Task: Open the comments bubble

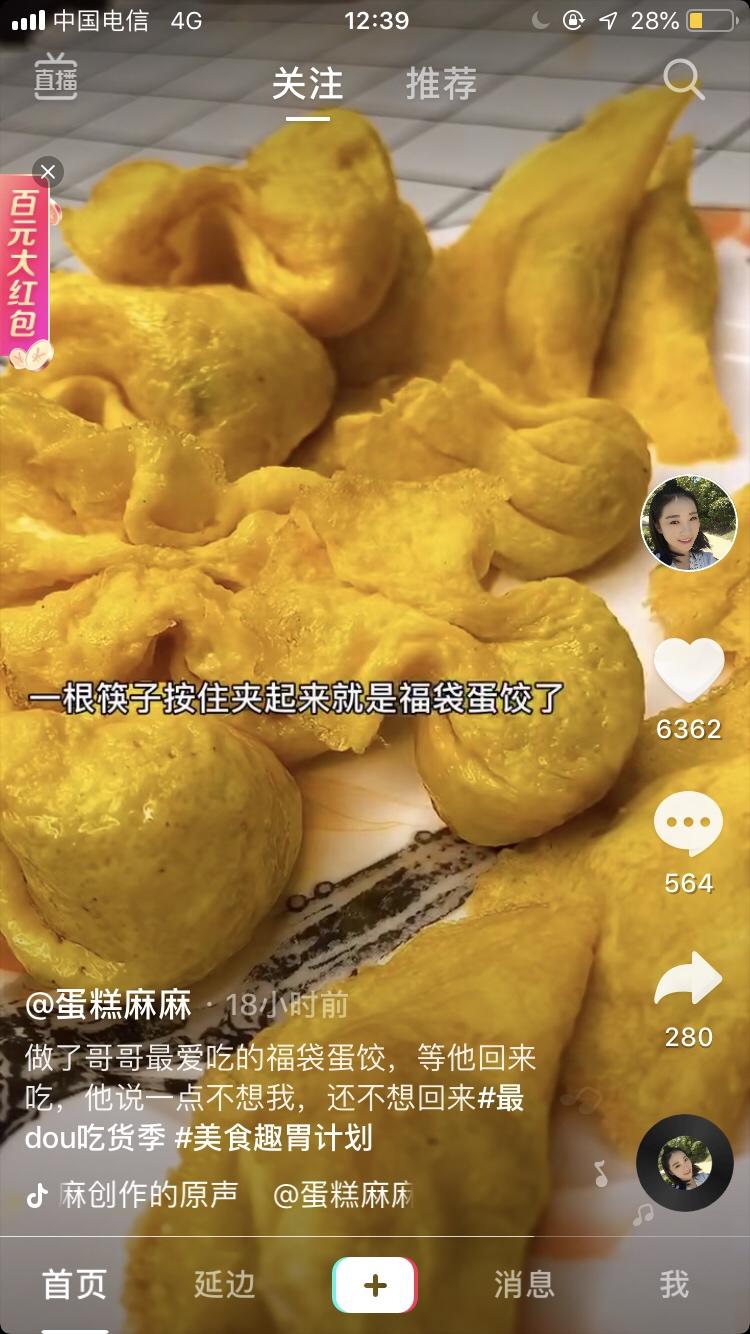Action: point(688,825)
